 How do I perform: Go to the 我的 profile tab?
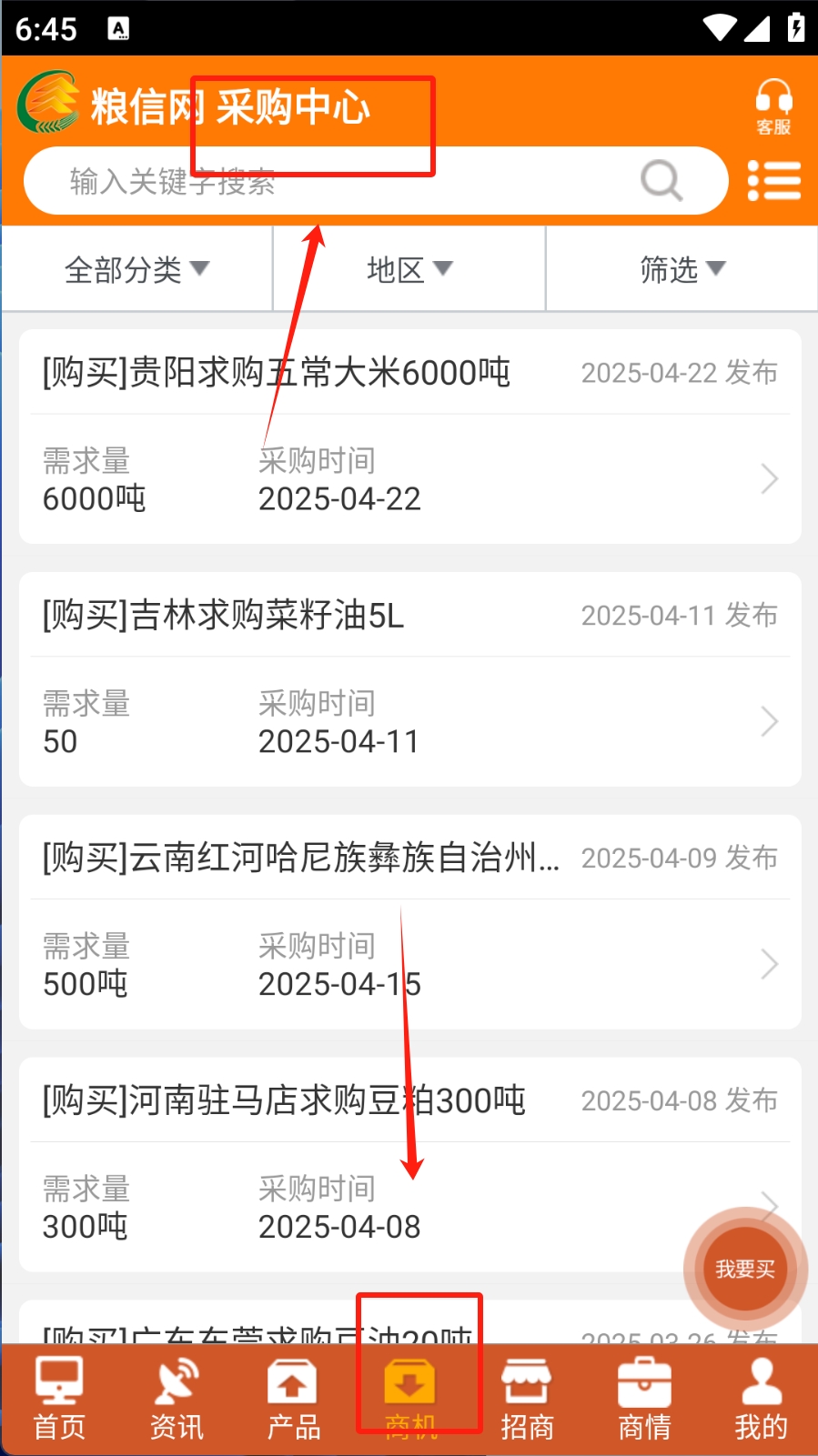[x=761, y=1399]
